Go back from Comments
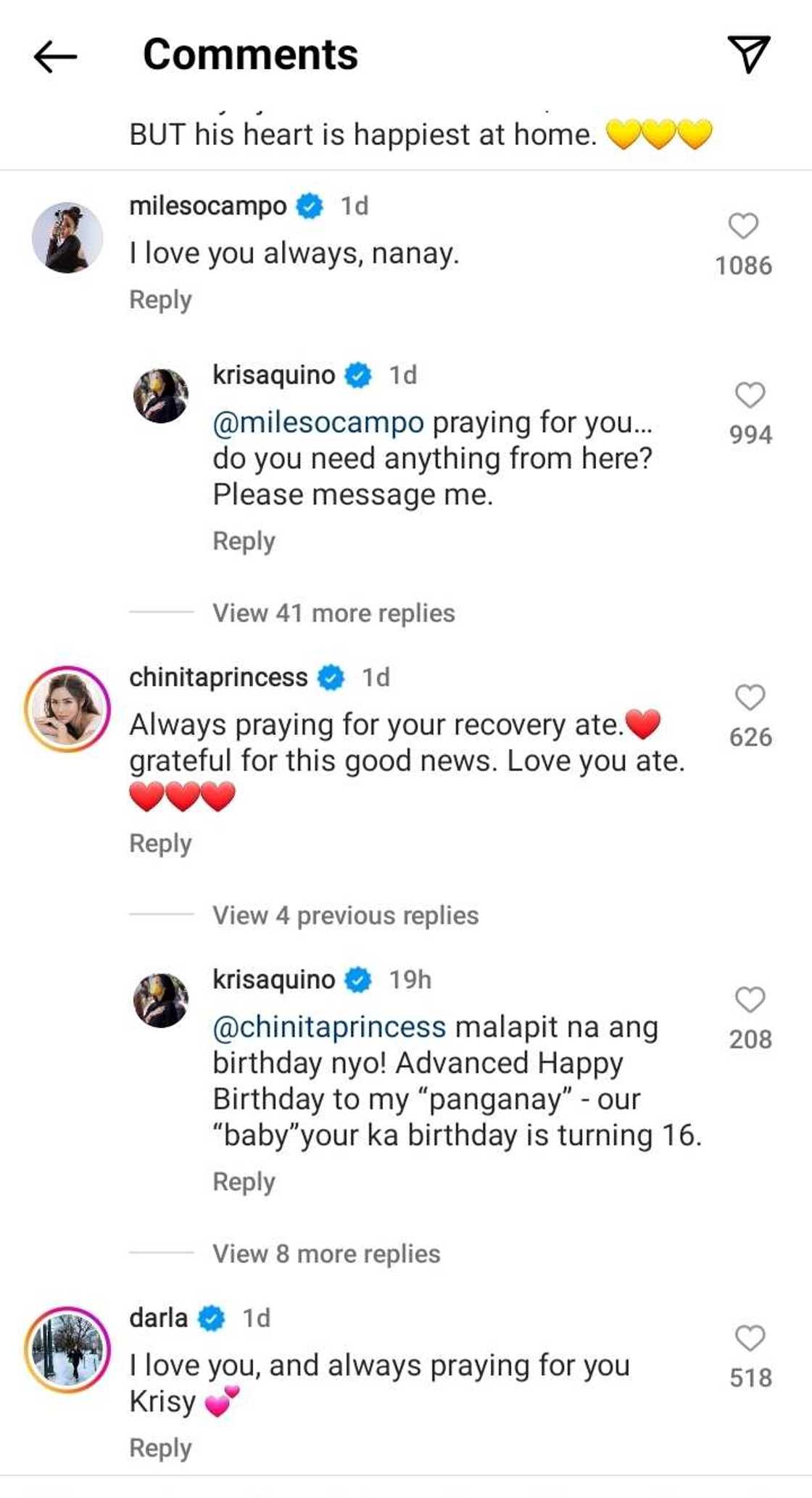The width and height of the screenshot is (812, 1498). click(x=55, y=56)
